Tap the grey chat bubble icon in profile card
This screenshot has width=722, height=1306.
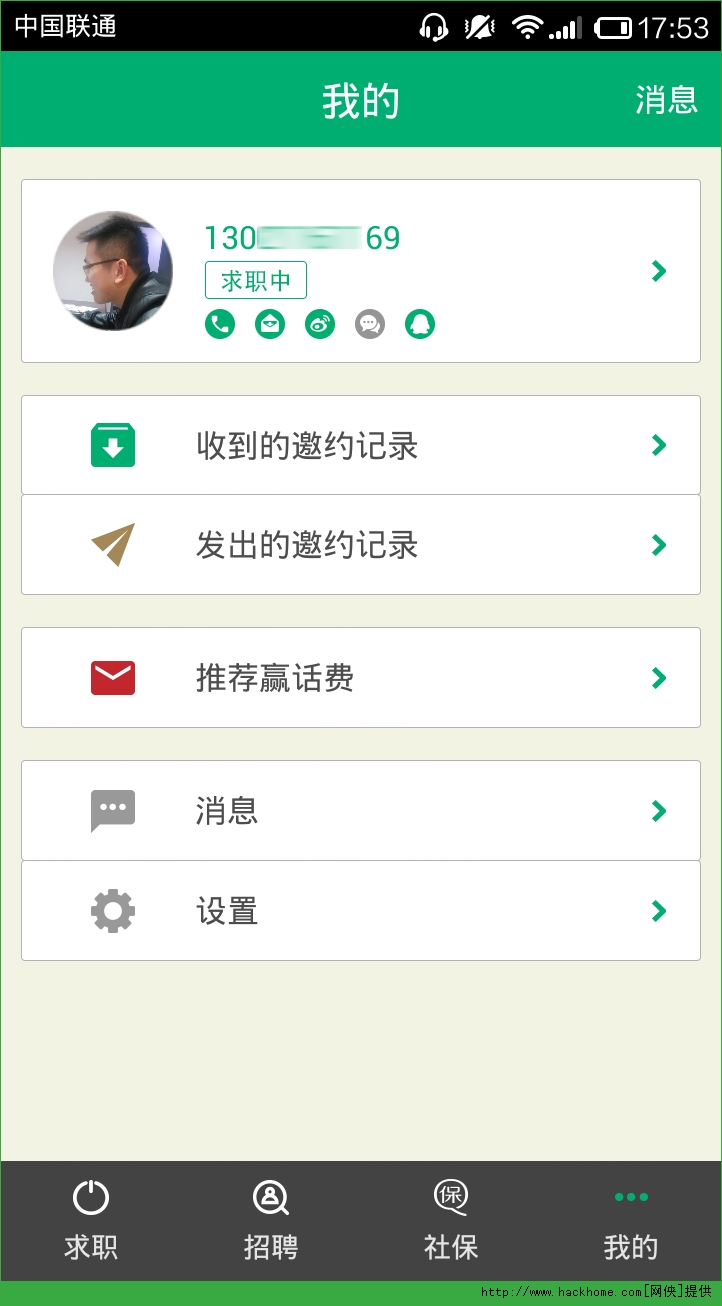pos(370,324)
